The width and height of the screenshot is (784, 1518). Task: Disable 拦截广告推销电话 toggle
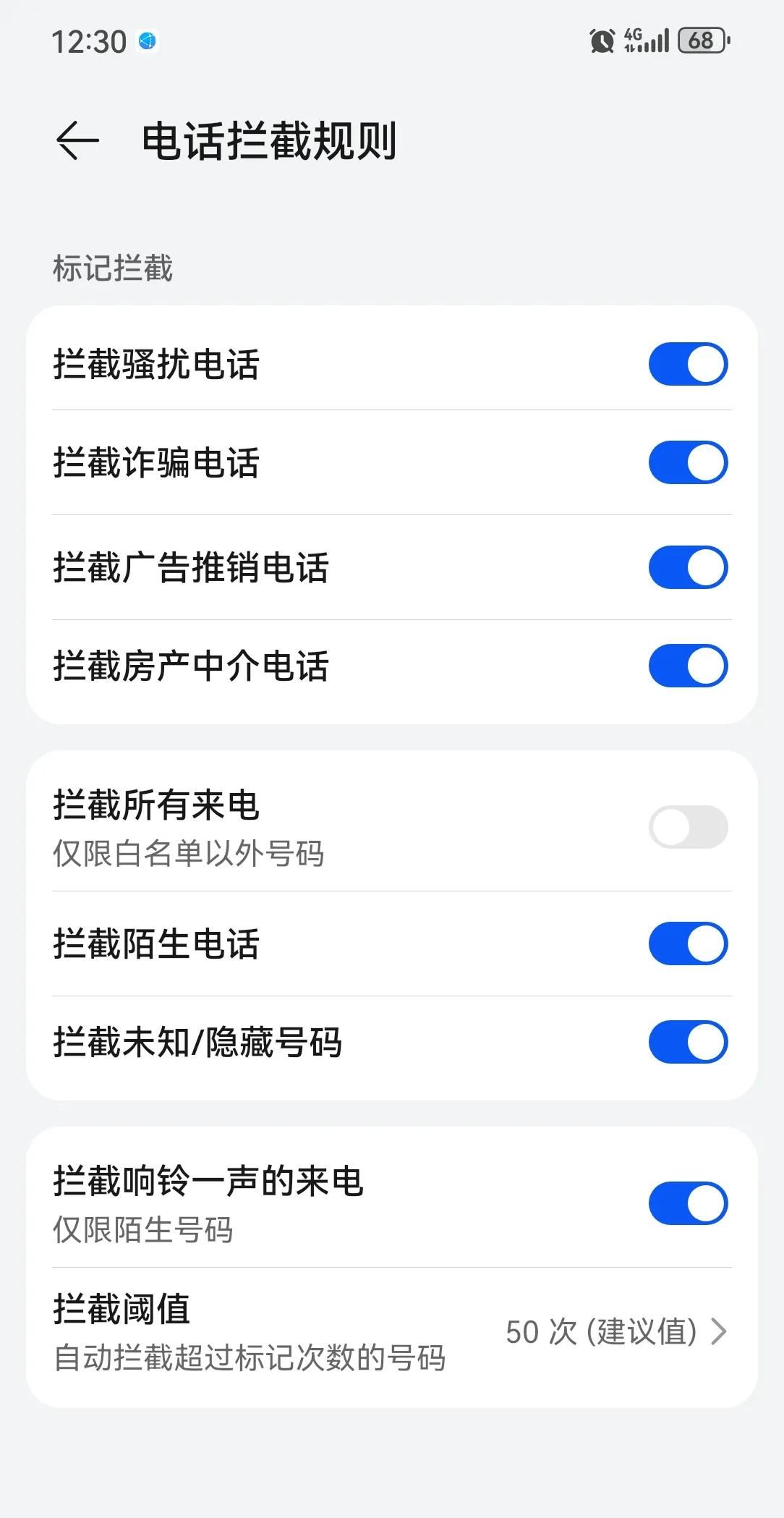(687, 567)
